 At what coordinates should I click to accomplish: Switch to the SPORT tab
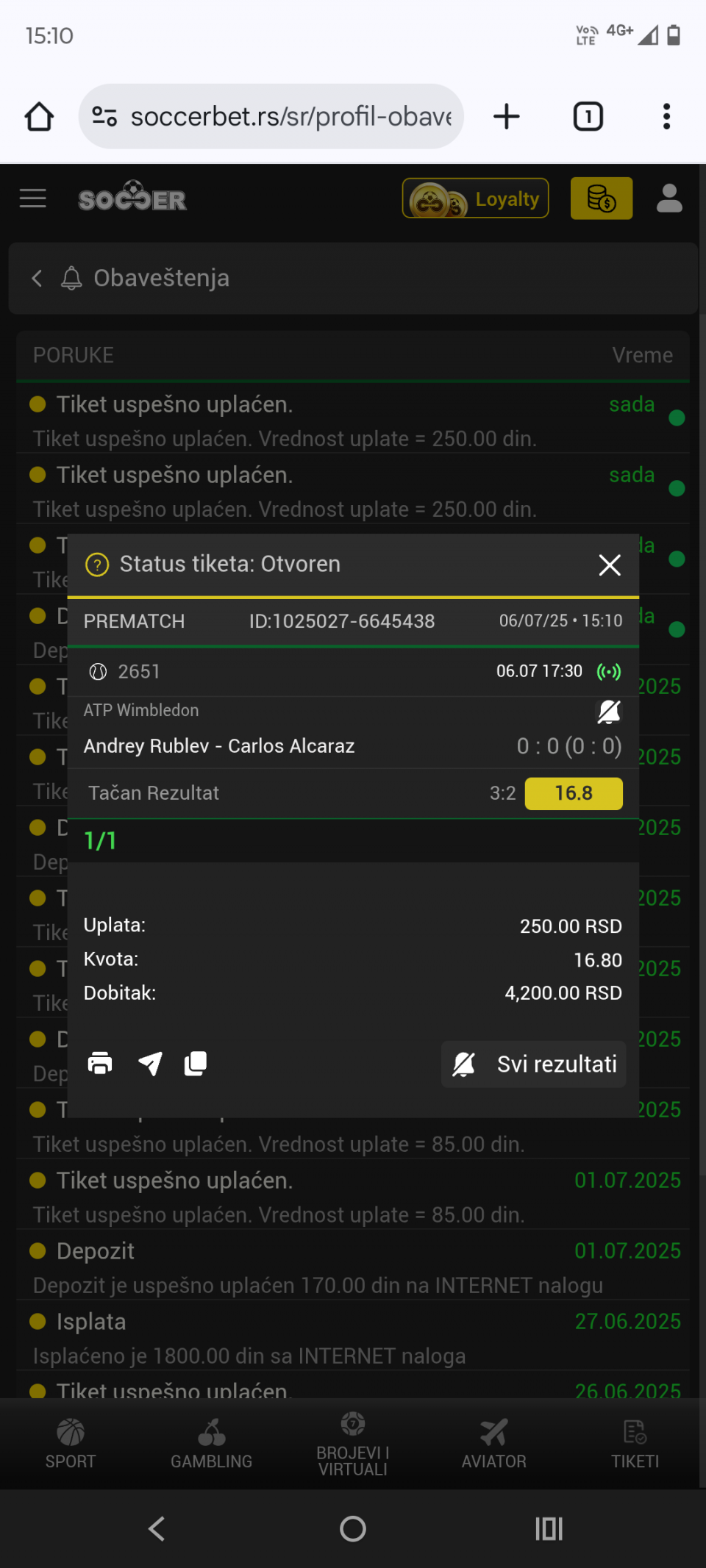71,1444
